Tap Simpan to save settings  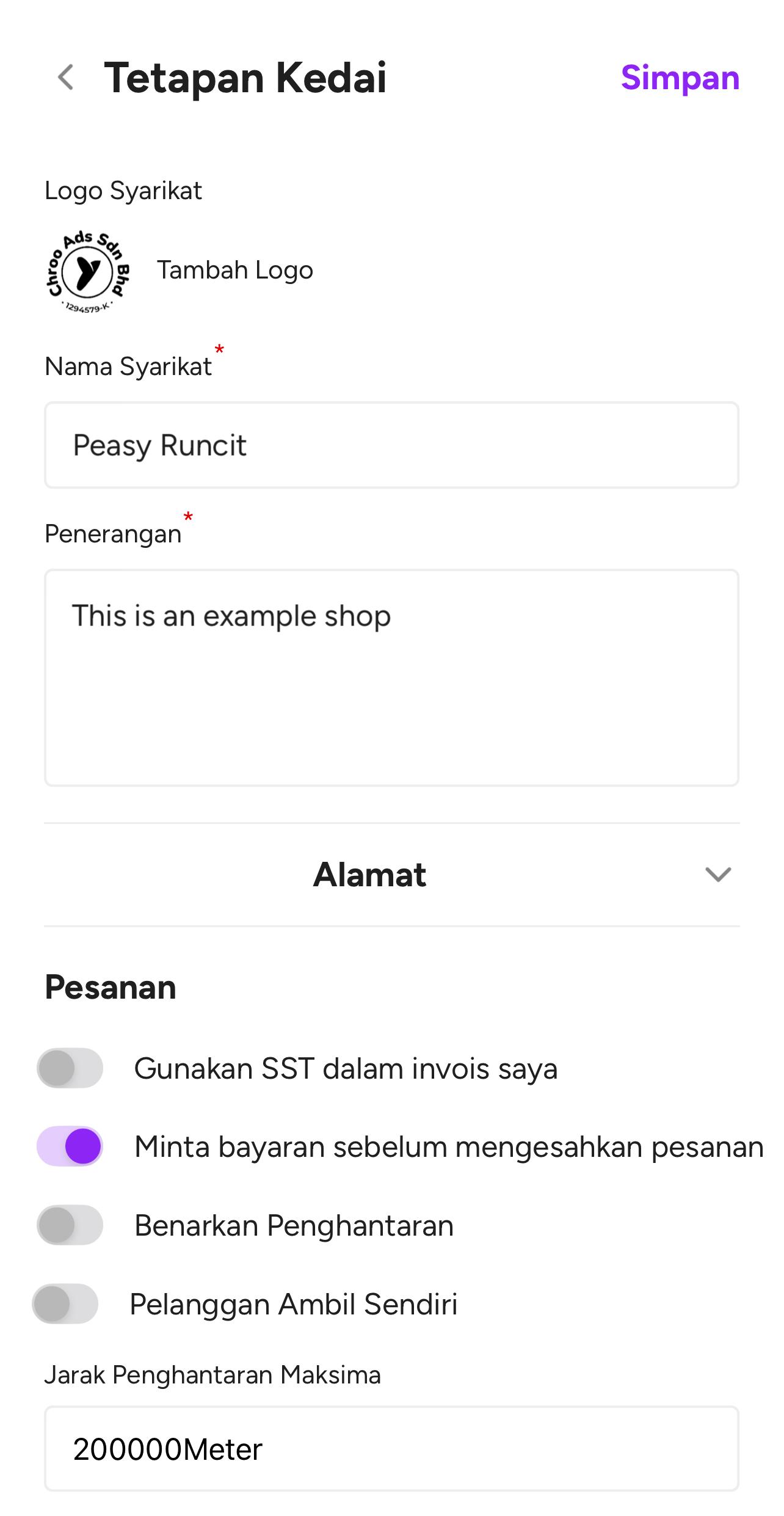(680, 78)
